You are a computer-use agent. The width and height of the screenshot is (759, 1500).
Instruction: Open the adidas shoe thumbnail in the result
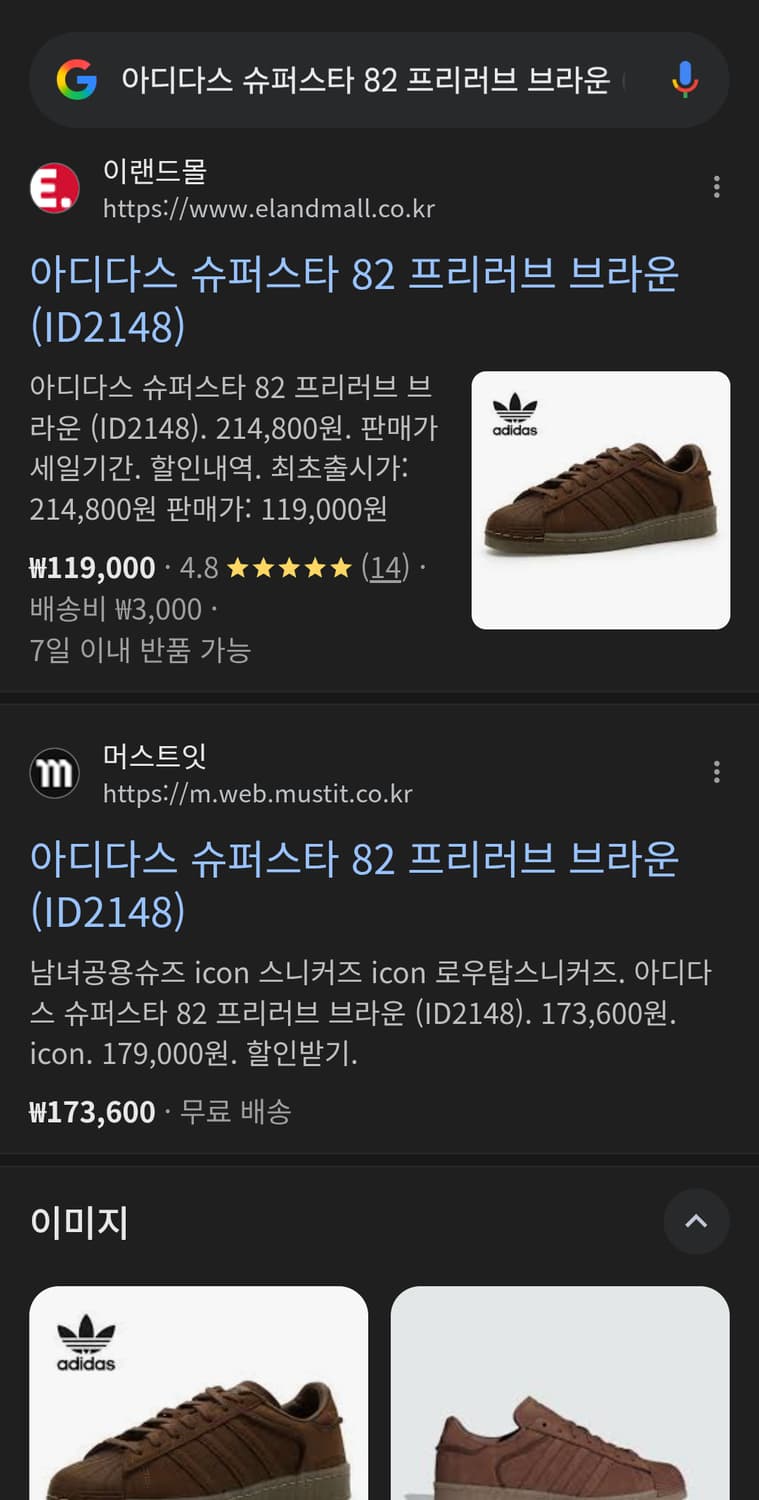(600, 499)
